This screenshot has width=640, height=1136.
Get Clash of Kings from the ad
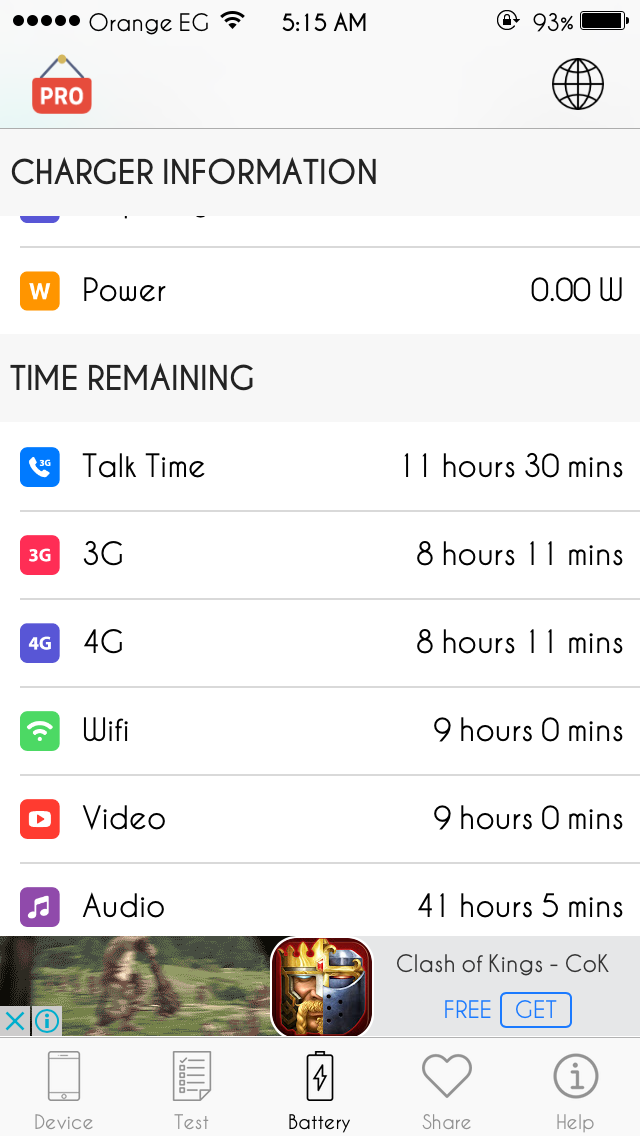coord(536,1009)
